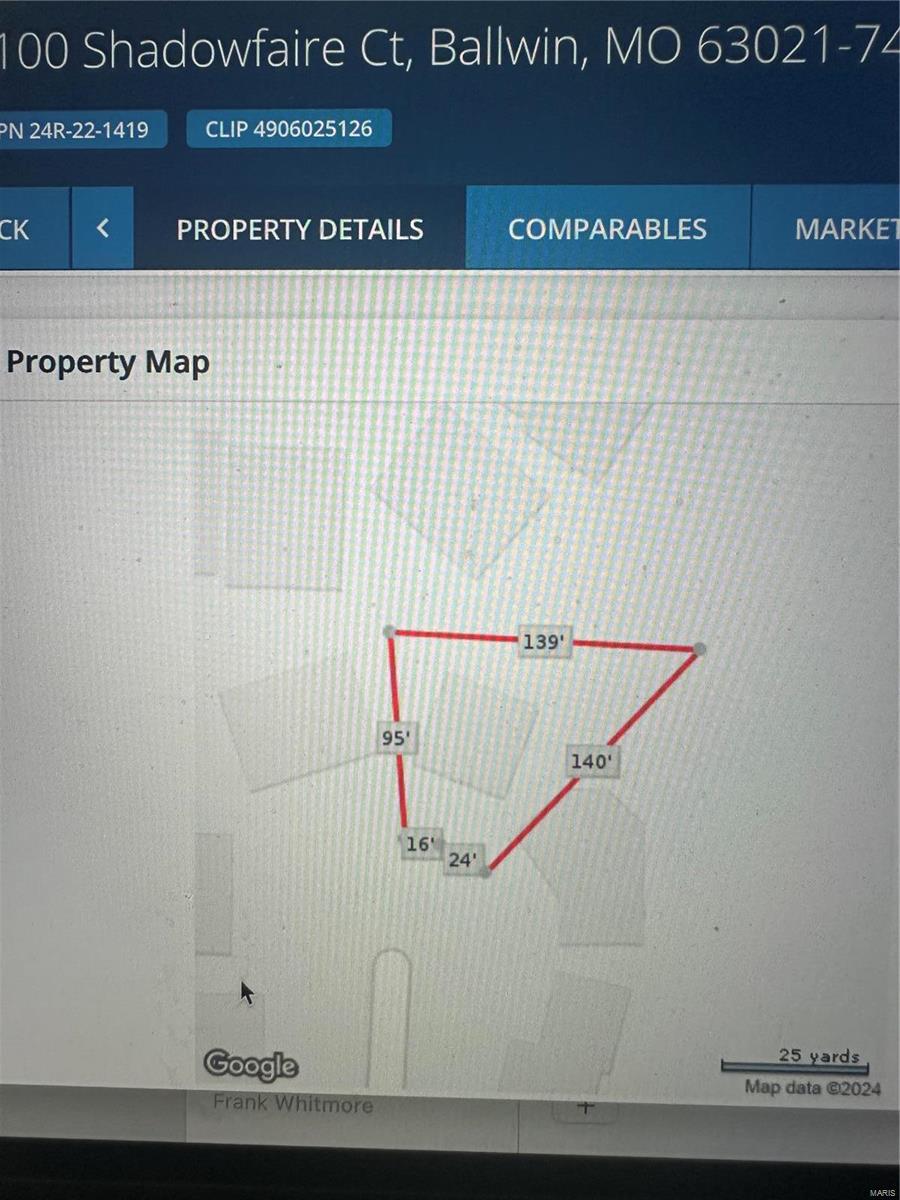Screen dimensions: 900x1200
Task: Select the Property Details tab
Action: pyautogui.click(x=300, y=229)
